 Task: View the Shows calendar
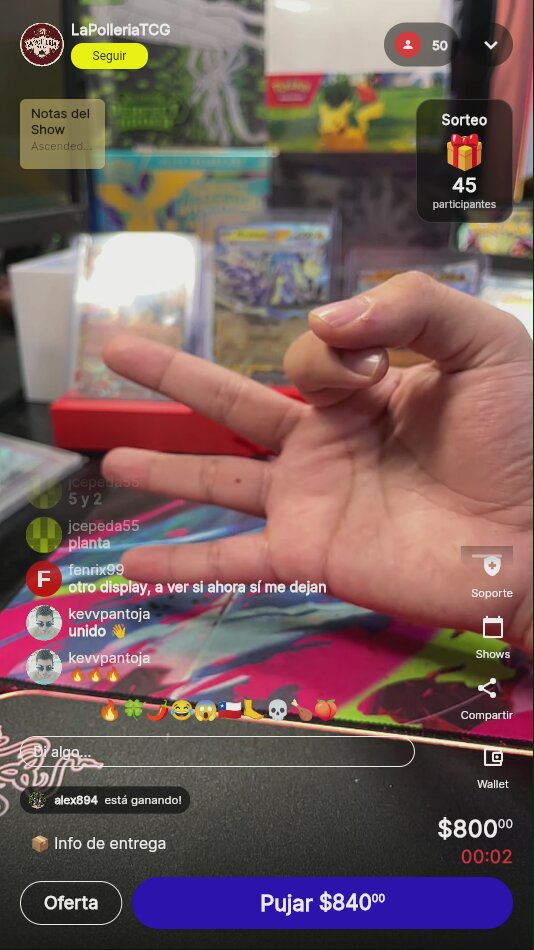point(492,637)
